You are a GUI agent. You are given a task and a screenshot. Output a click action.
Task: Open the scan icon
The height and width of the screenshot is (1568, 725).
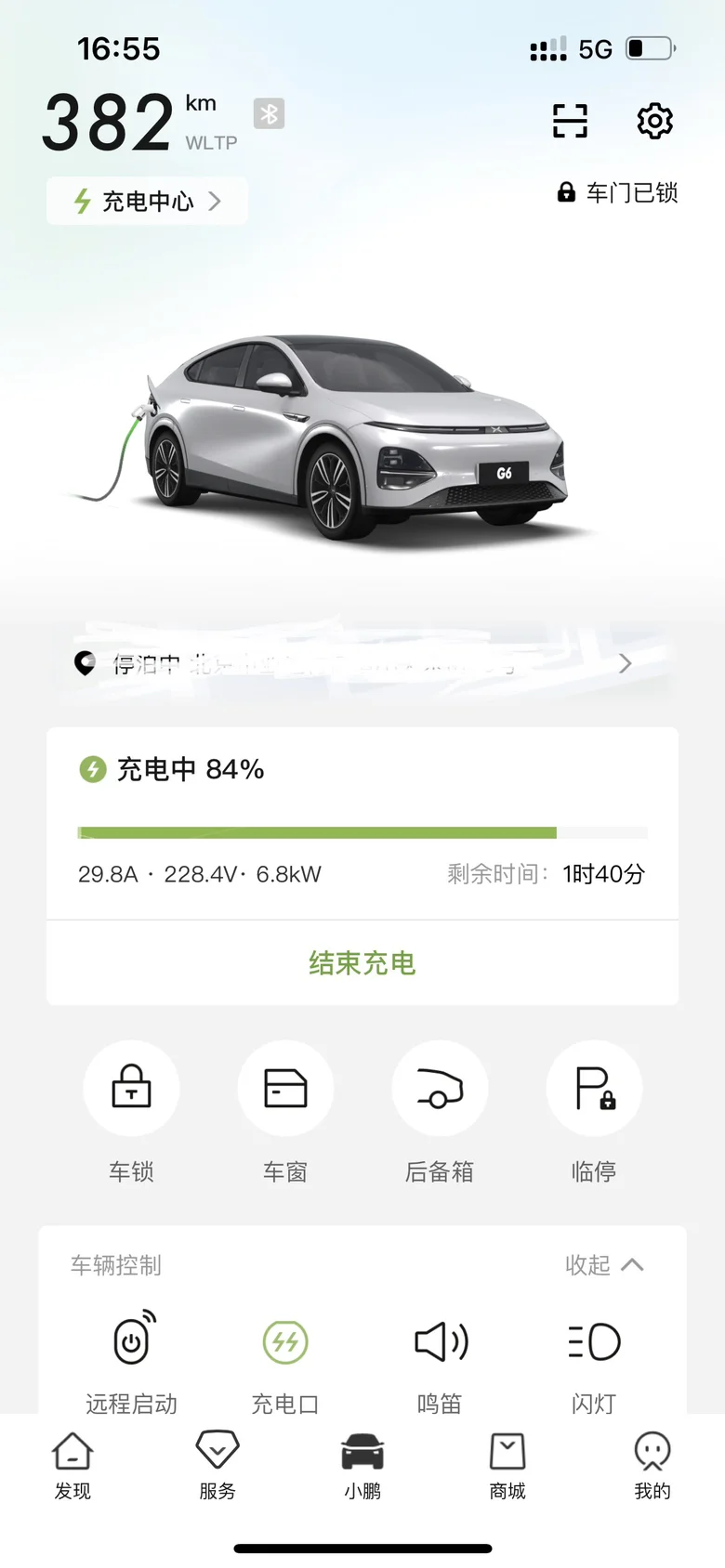click(x=570, y=121)
